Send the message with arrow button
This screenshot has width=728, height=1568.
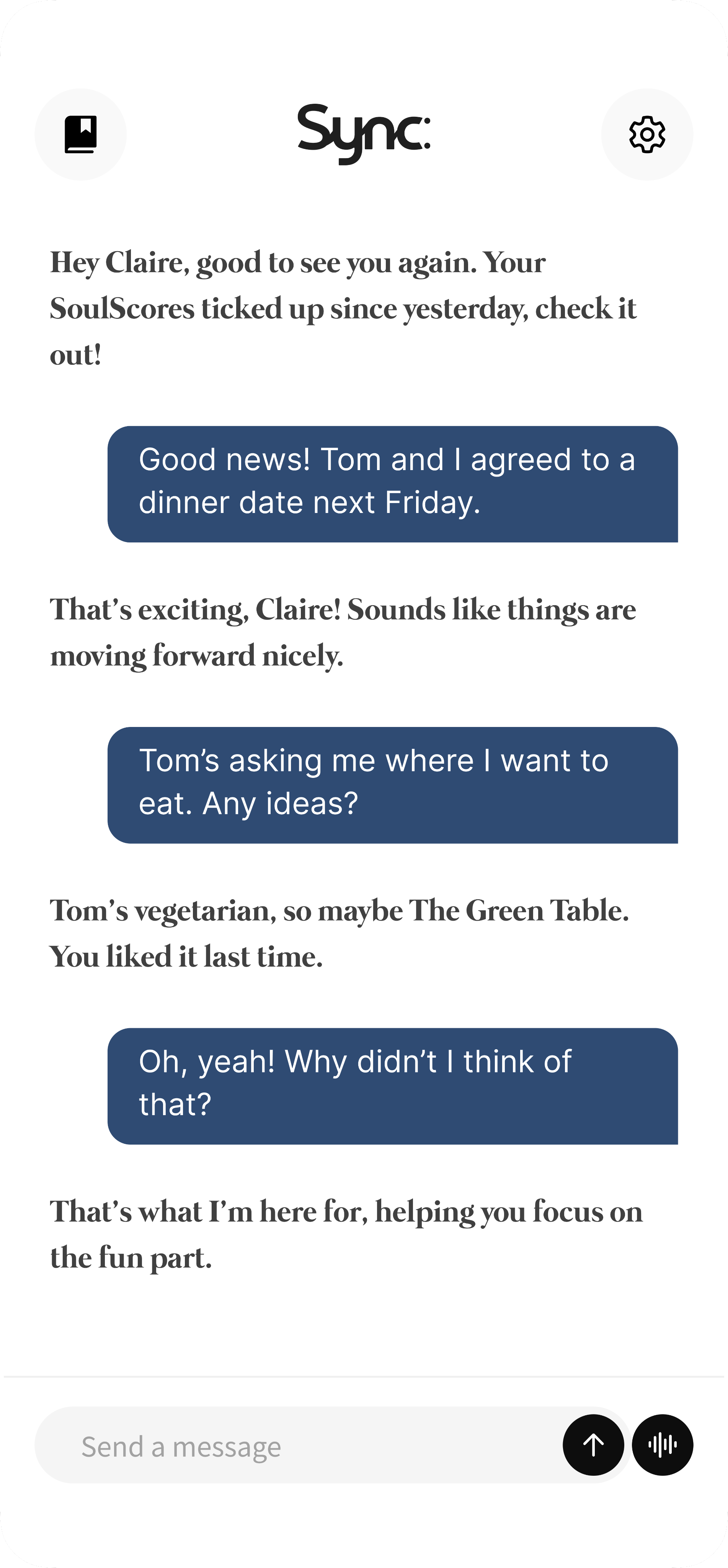(593, 1445)
